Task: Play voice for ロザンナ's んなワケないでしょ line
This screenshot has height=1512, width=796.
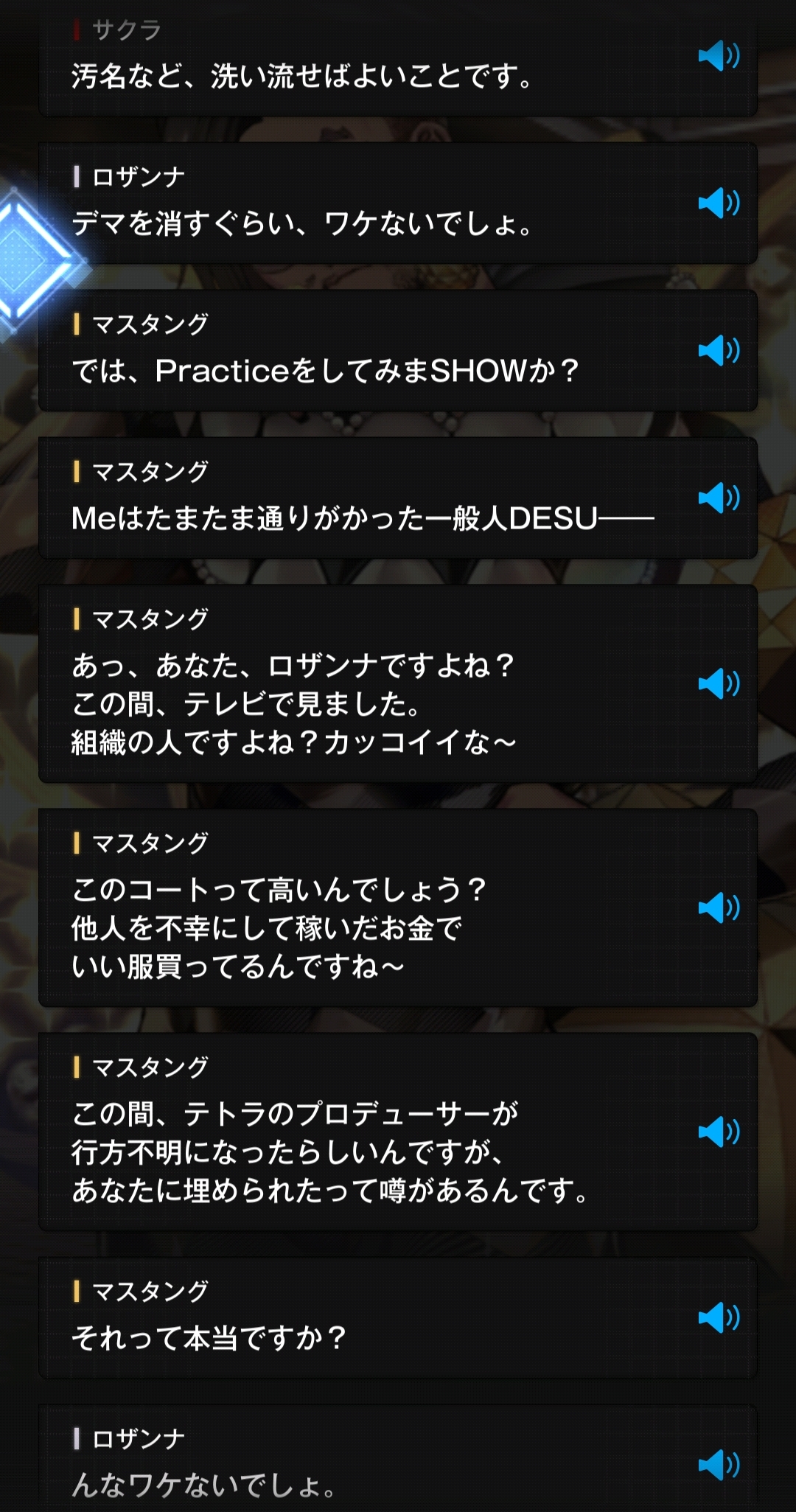Action: tap(718, 1465)
